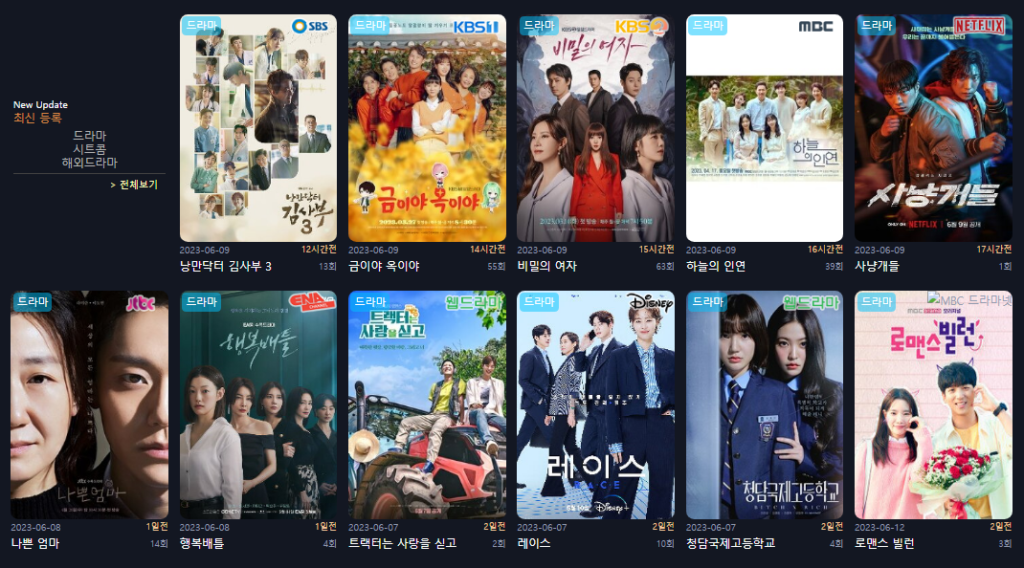This screenshot has height=568, width=1024.
Task: Open 낭만닥터 김사부 3 poster
Action: (258, 128)
